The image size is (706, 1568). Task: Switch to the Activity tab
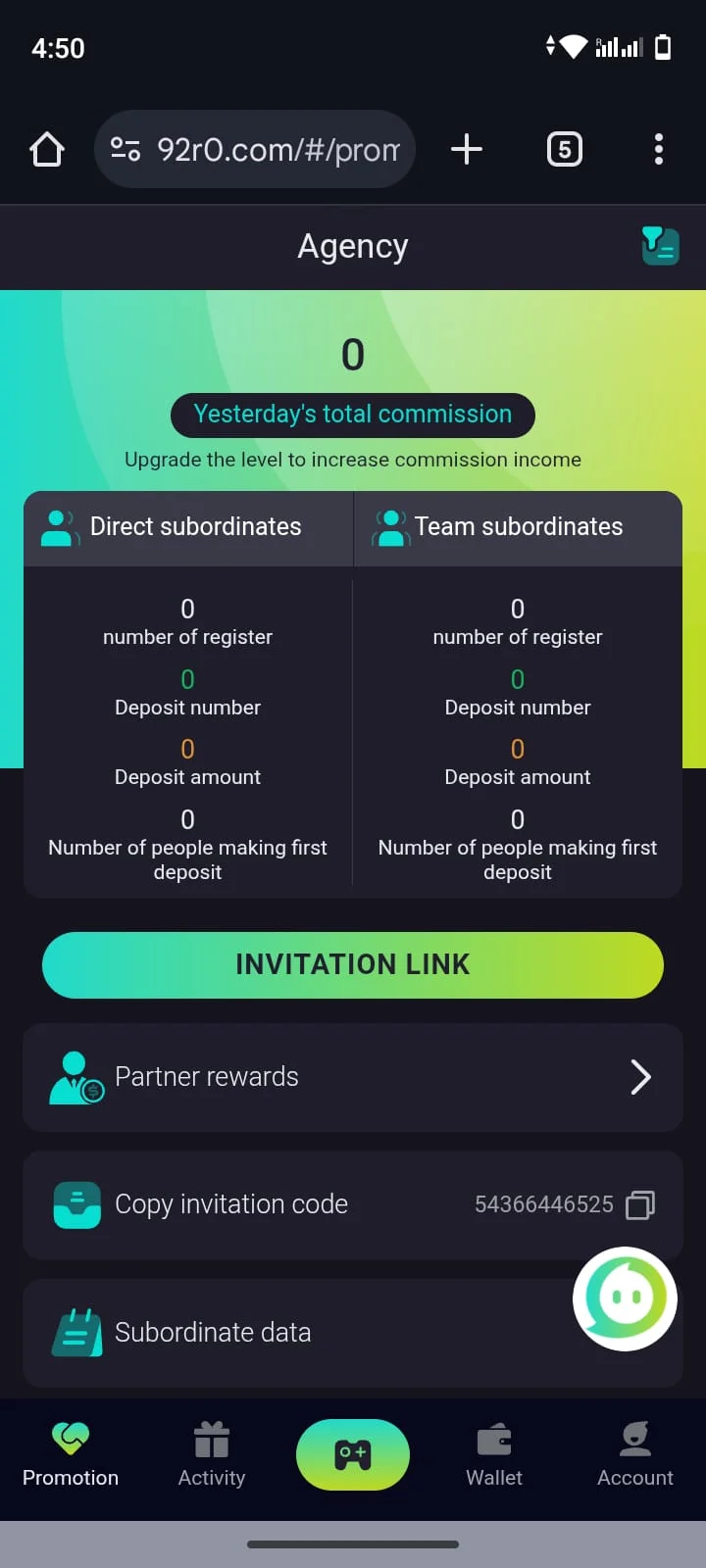pos(212,1455)
